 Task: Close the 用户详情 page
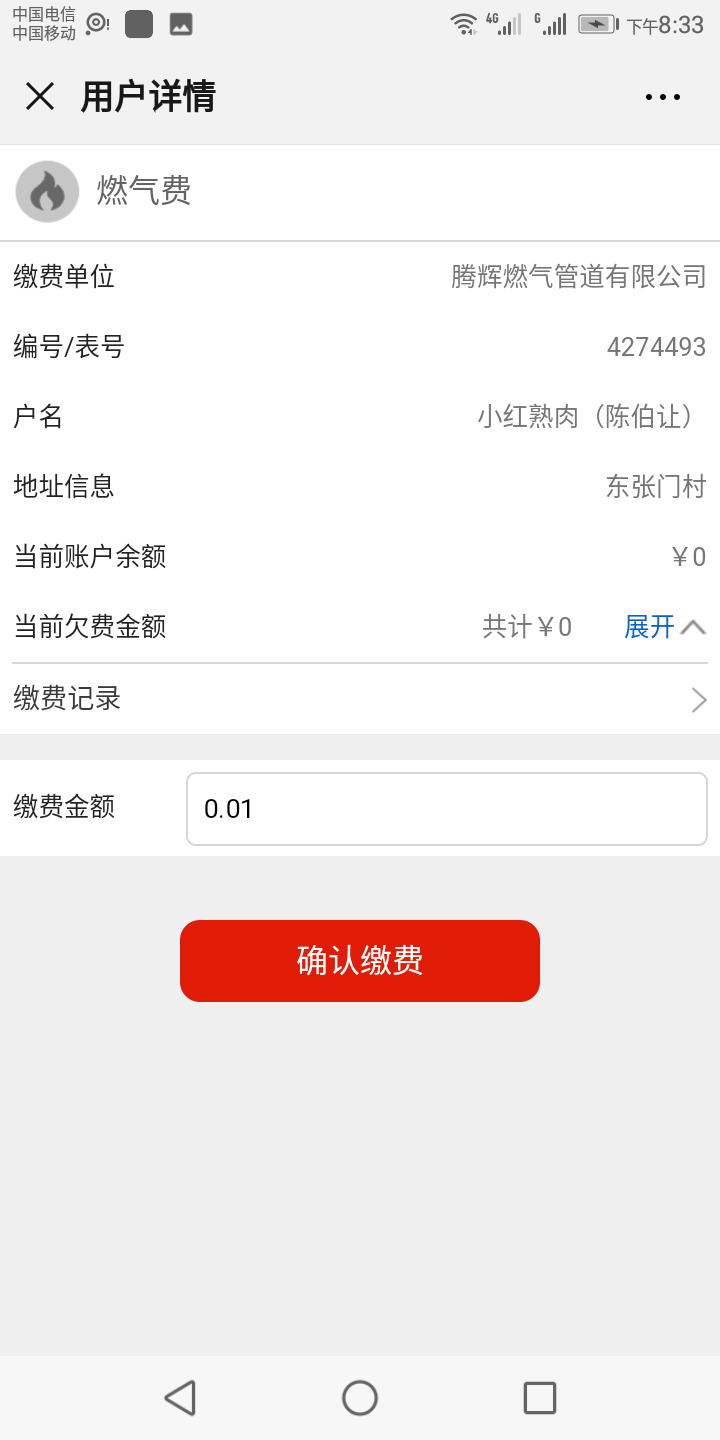(40, 96)
